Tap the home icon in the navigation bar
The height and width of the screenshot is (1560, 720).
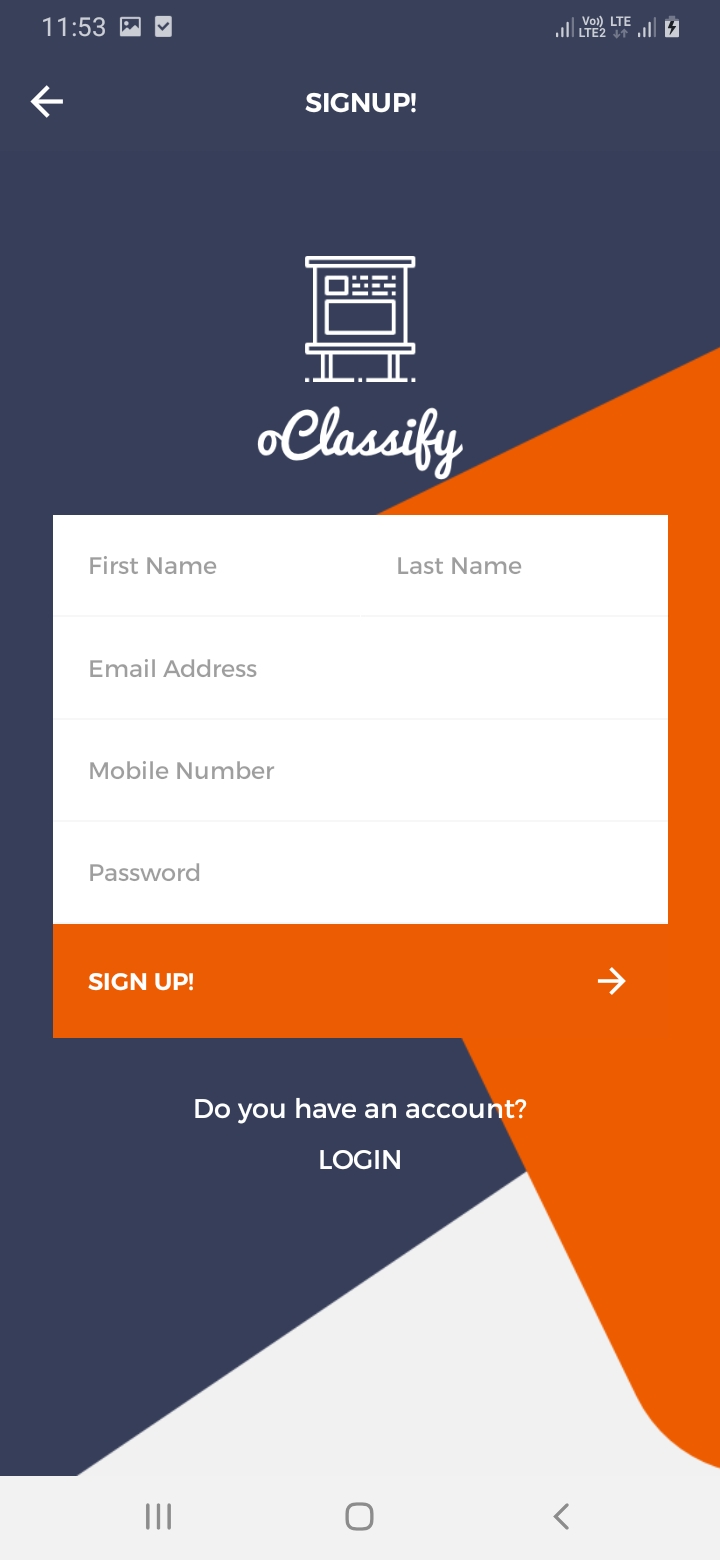click(359, 1515)
